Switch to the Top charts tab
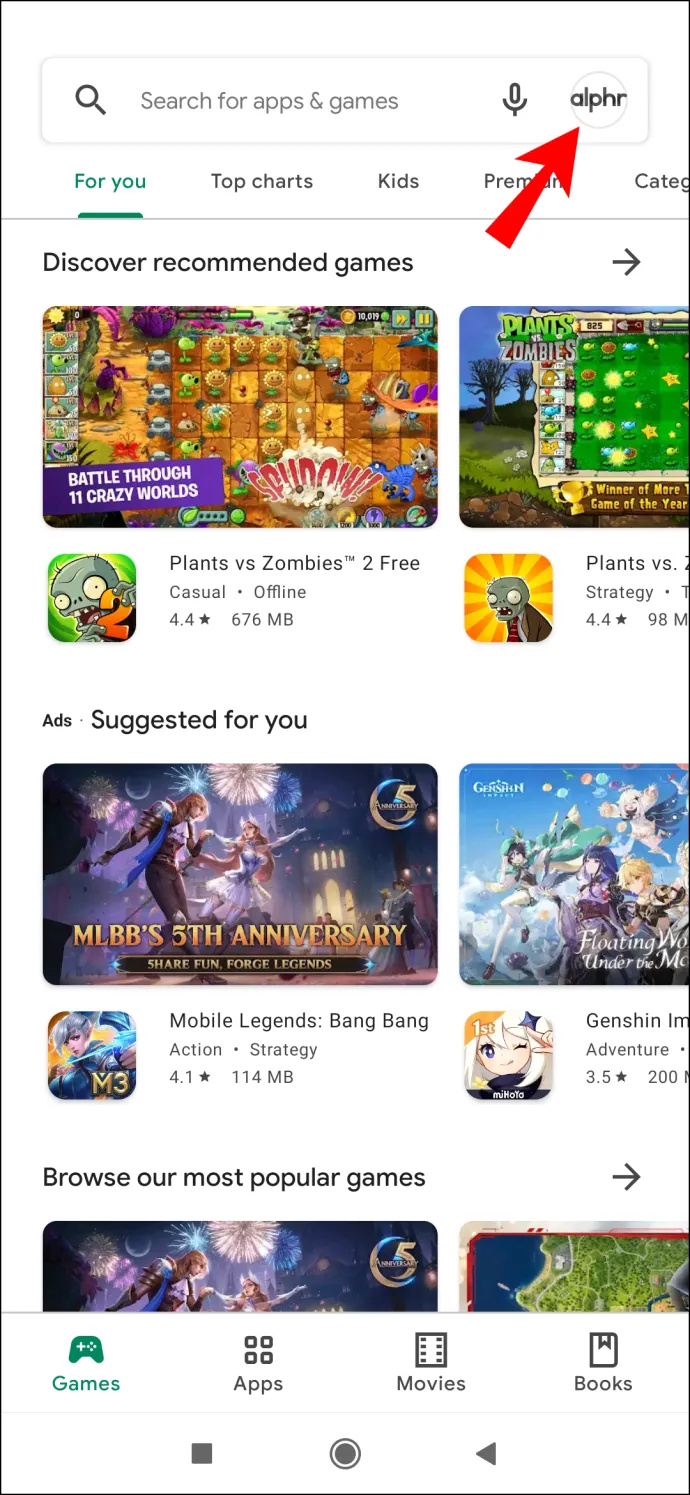 click(261, 181)
